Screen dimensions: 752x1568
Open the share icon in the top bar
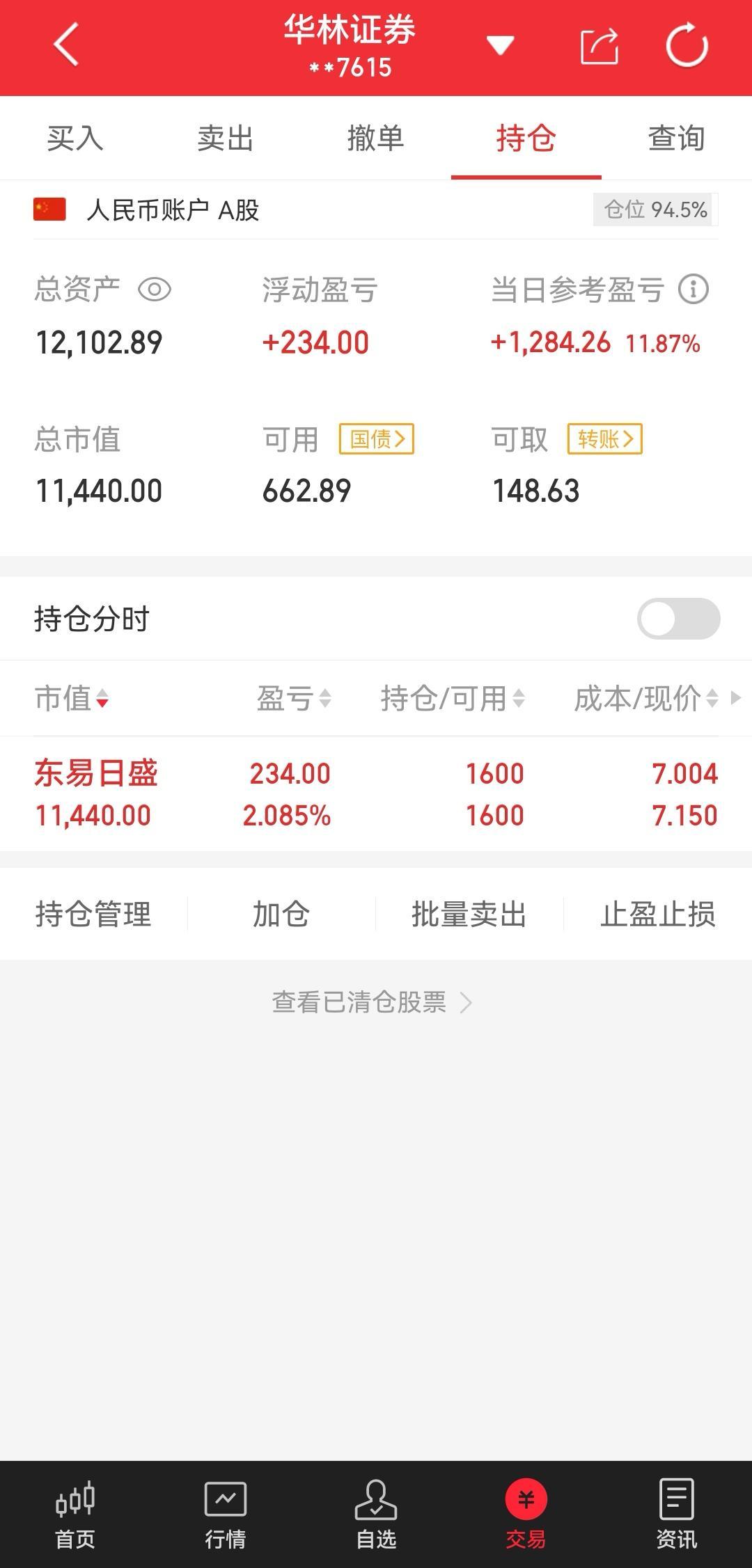pyautogui.click(x=600, y=46)
